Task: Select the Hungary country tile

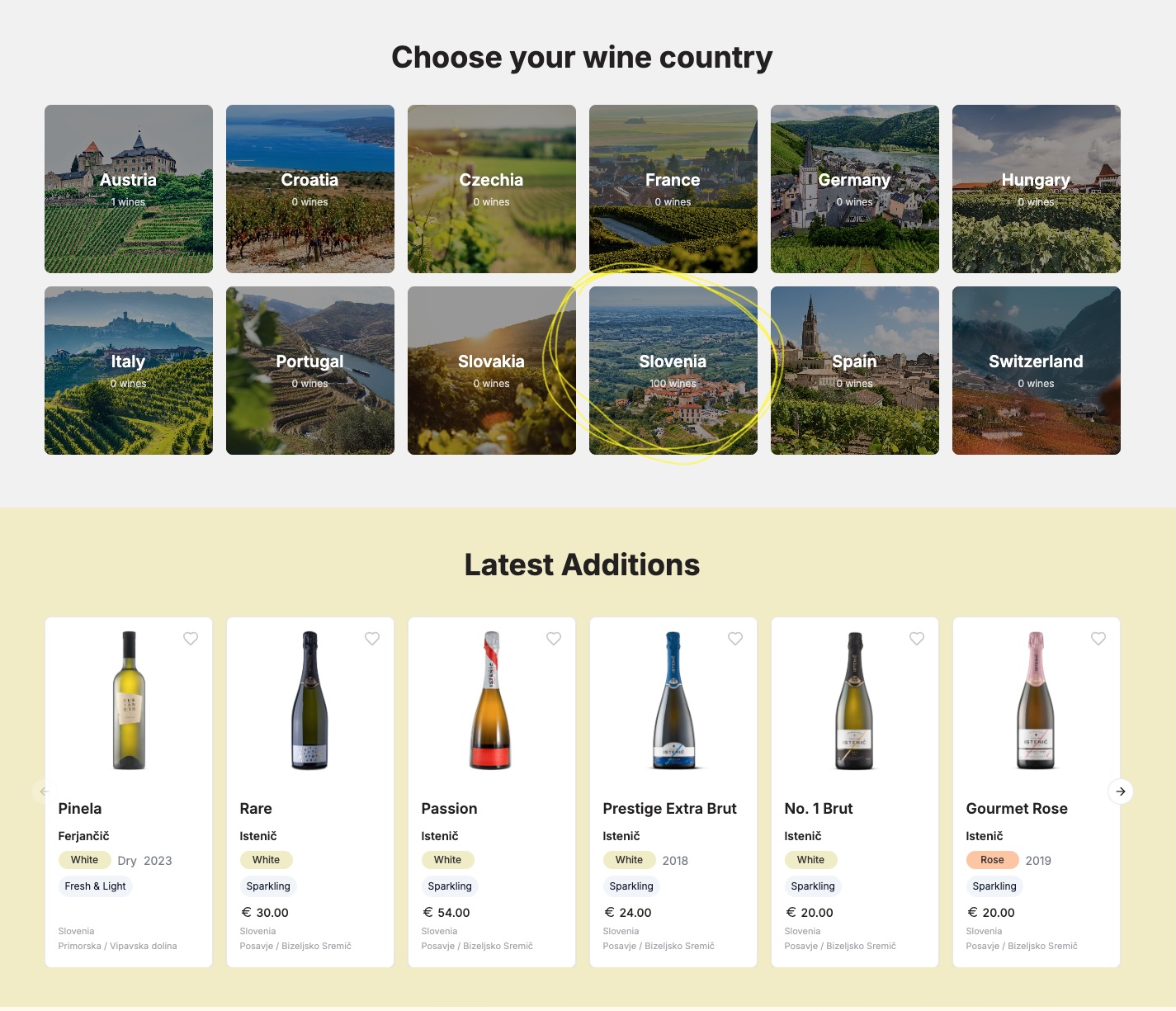Action: point(1037,189)
